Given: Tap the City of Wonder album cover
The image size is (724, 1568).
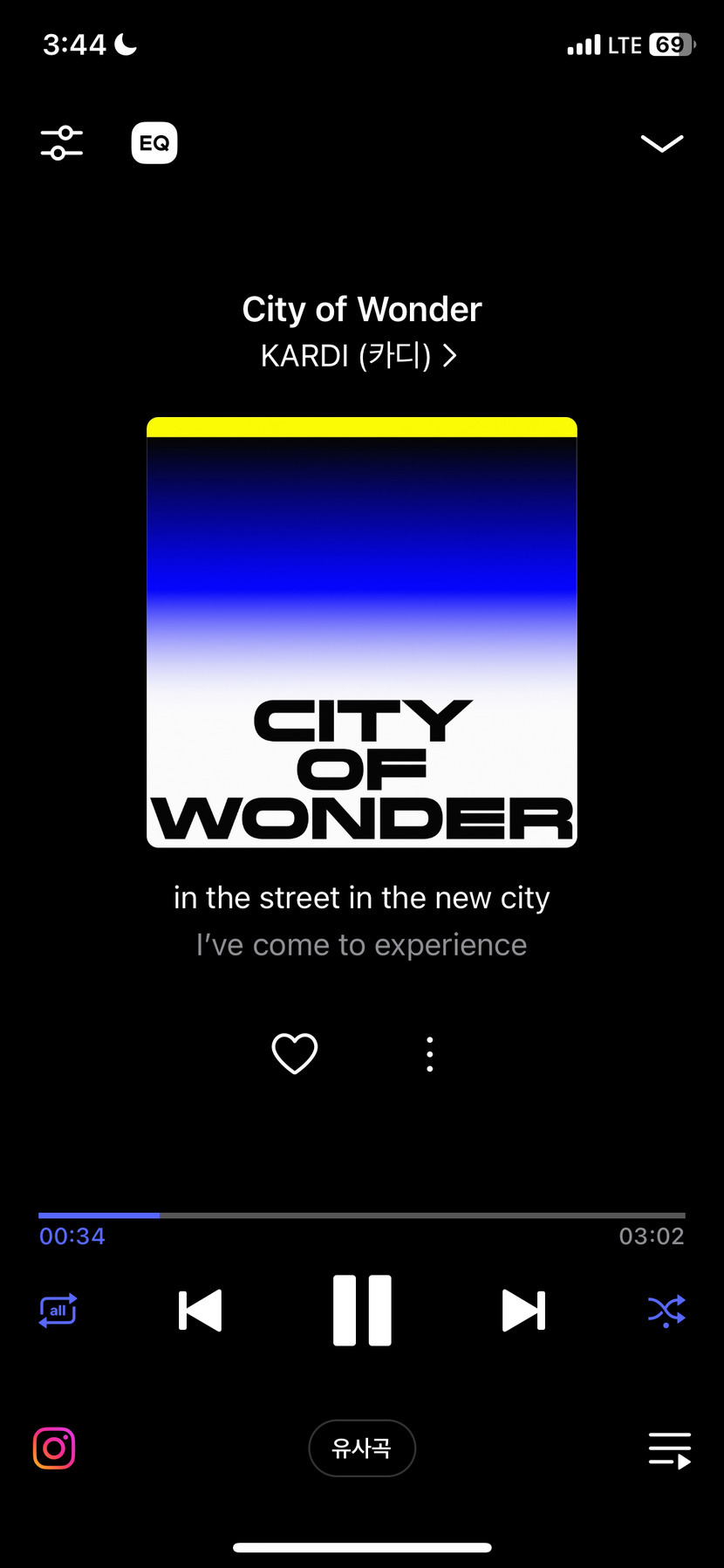Looking at the screenshot, I should tap(362, 633).
